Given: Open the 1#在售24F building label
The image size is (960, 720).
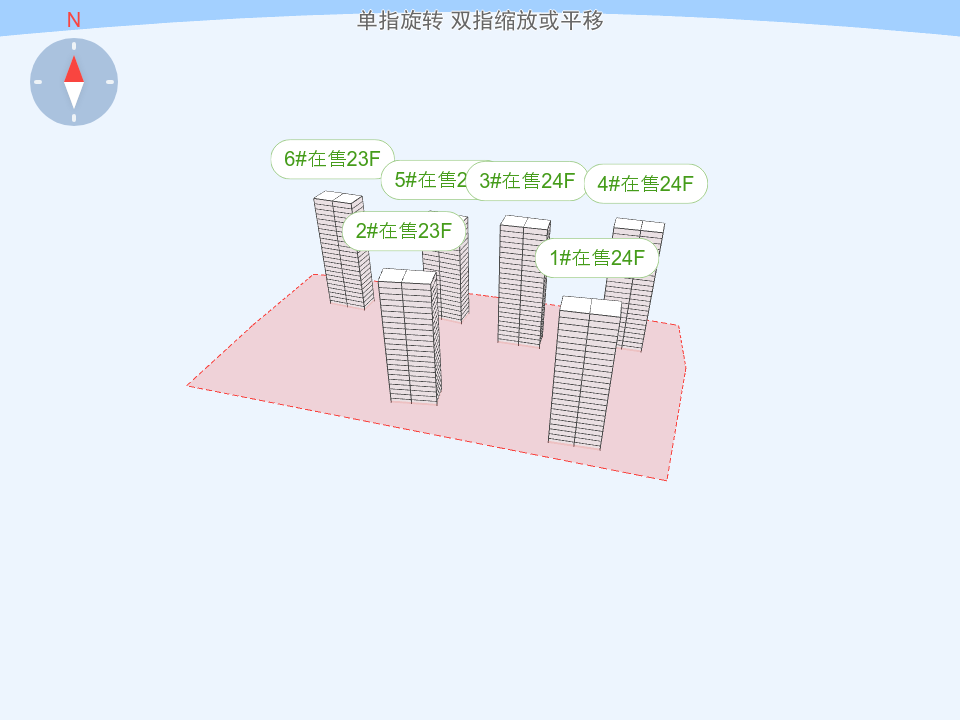Looking at the screenshot, I should click(597, 258).
